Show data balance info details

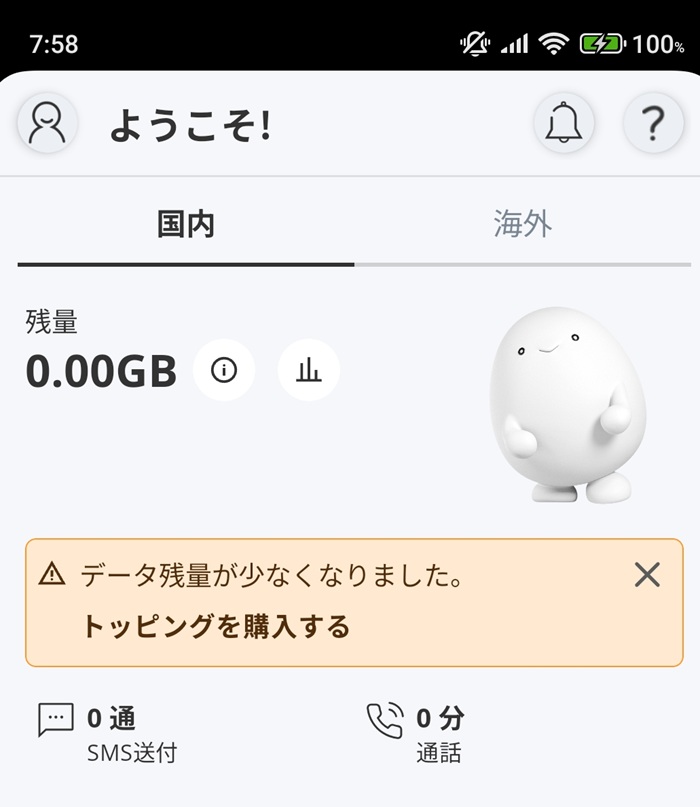pyautogui.click(x=224, y=371)
